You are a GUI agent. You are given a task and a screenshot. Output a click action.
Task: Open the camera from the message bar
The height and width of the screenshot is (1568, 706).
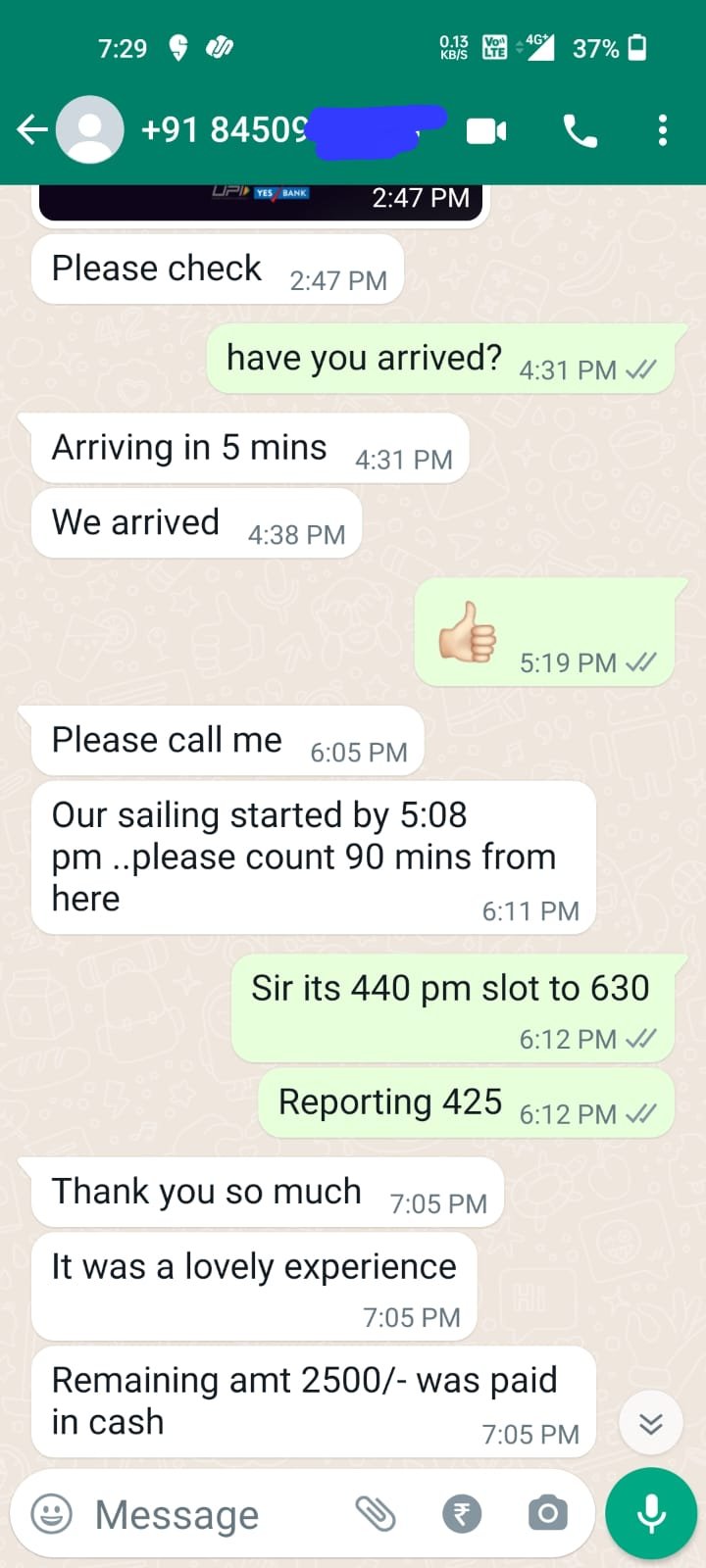pos(547,1514)
